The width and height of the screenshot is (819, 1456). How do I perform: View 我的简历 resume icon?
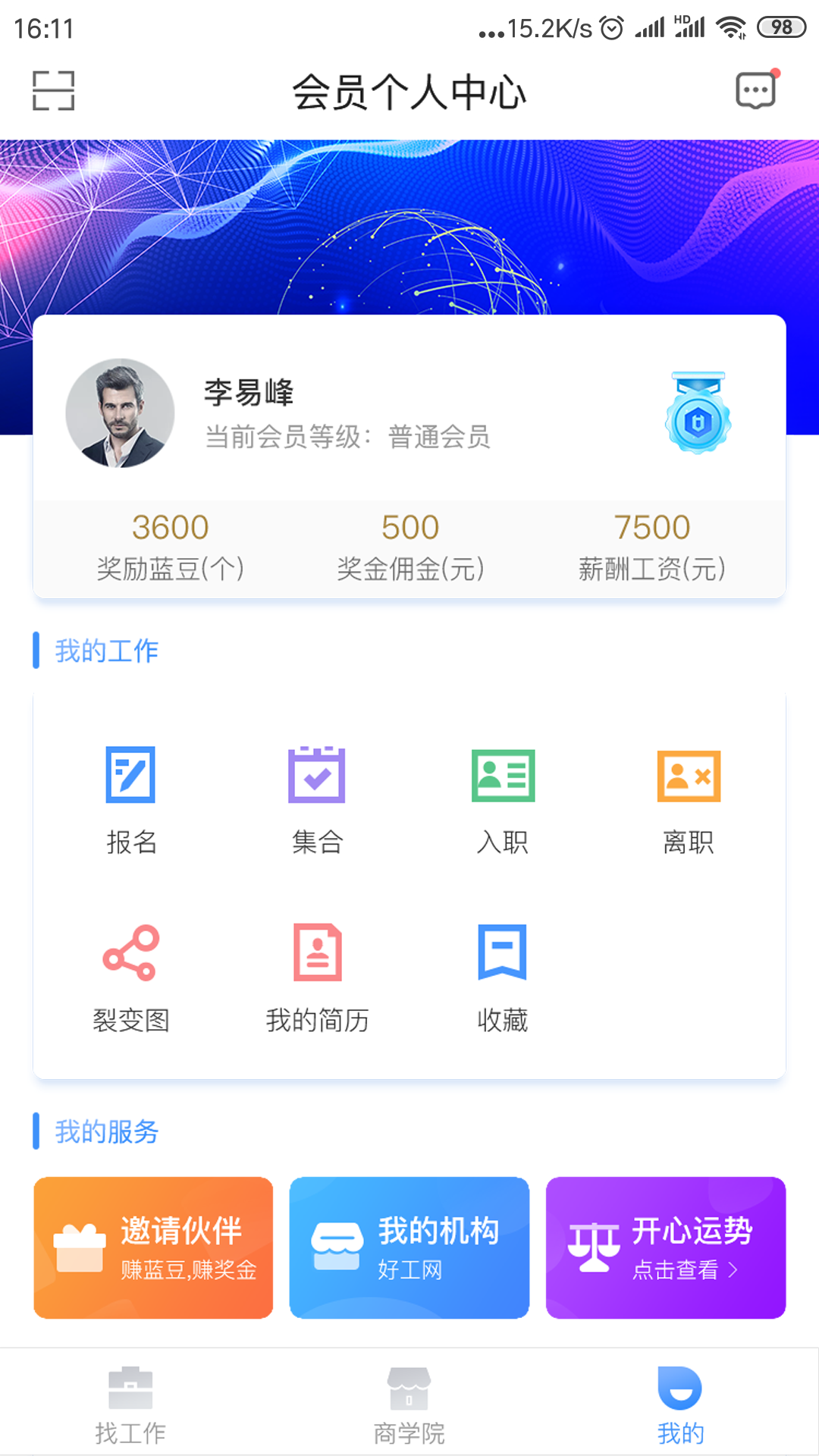(x=317, y=954)
